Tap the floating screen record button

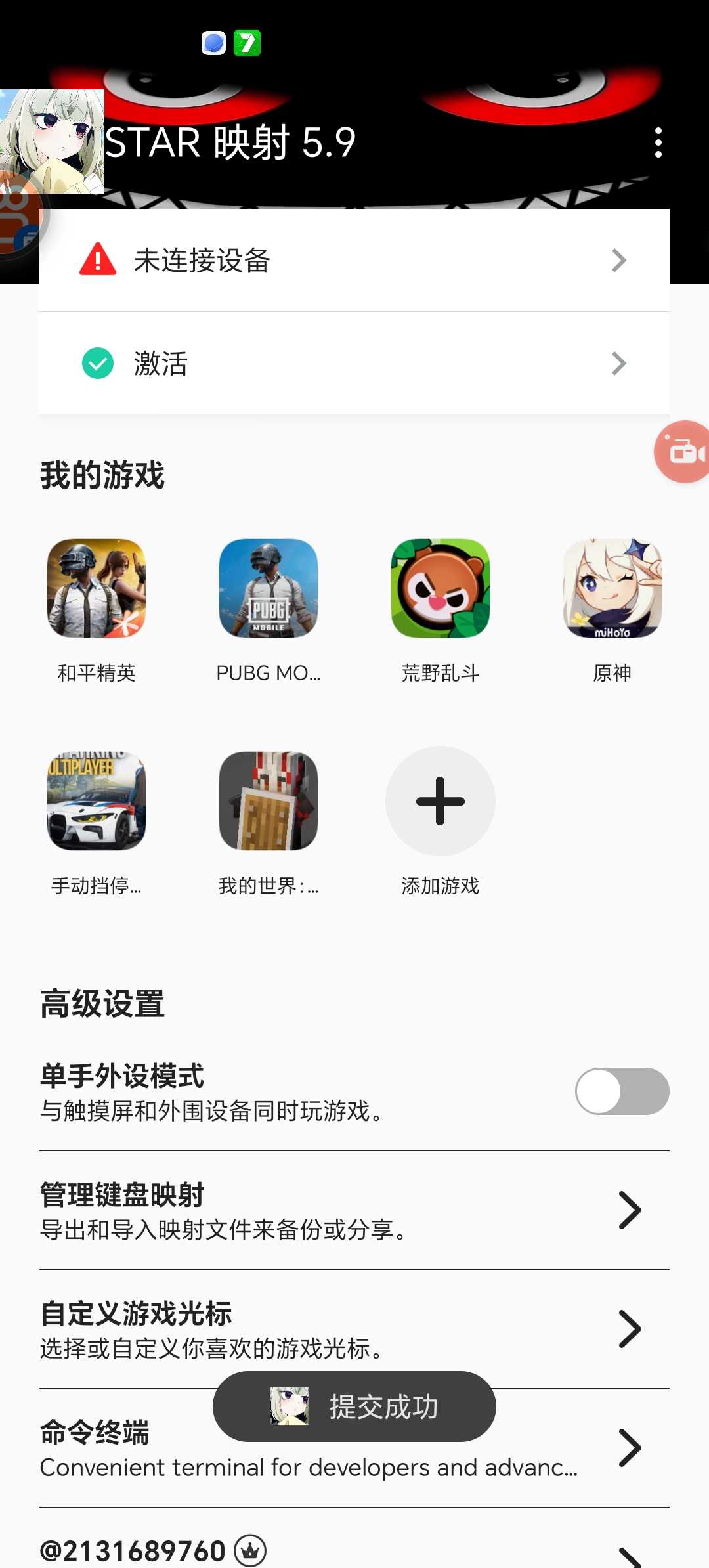(x=684, y=452)
